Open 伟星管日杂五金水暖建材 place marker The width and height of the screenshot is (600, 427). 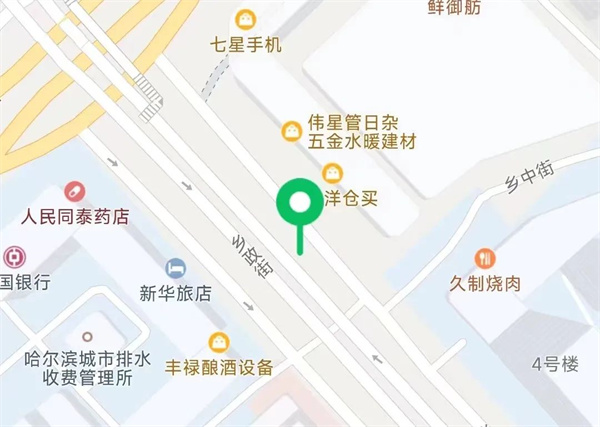pyautogui.click(x=291, y=130)
